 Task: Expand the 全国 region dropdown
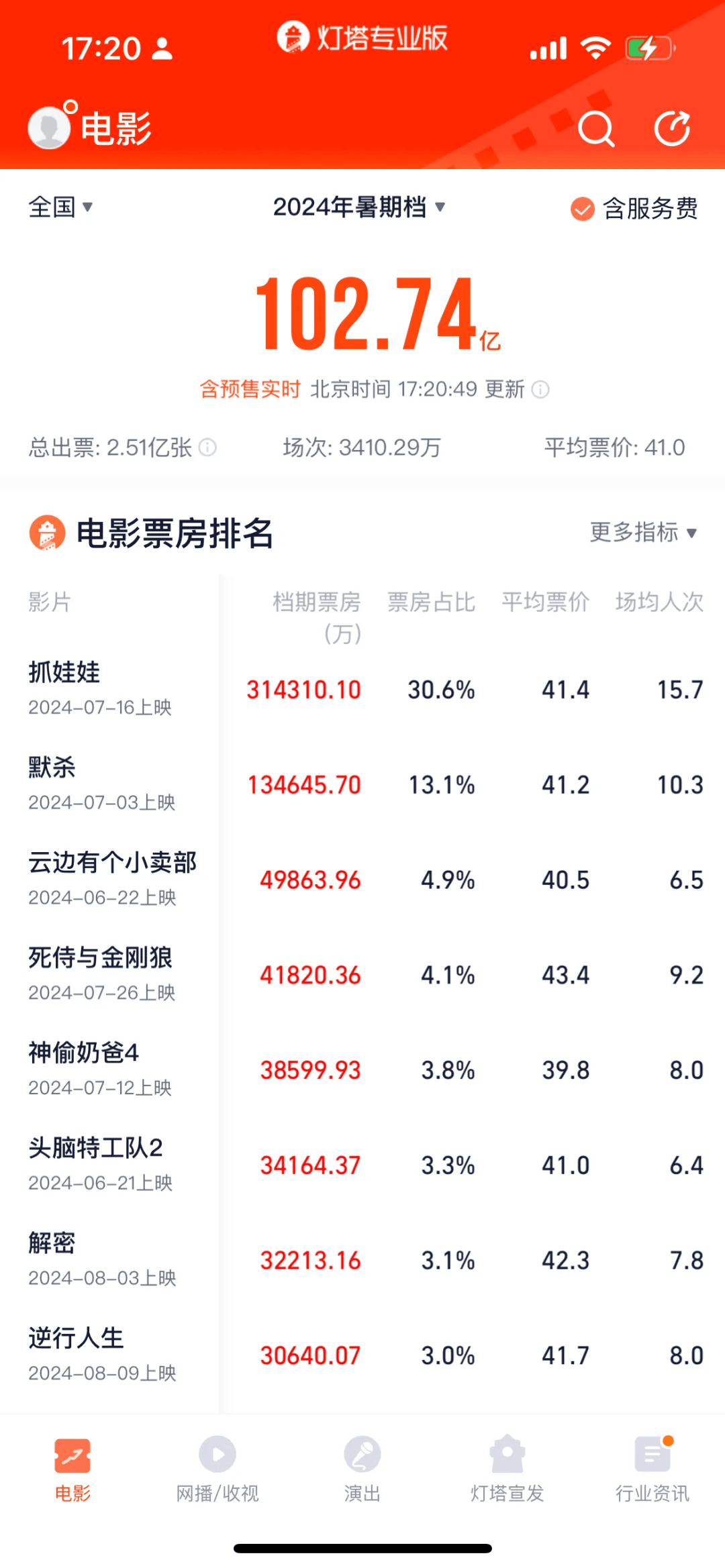(60, 207)
